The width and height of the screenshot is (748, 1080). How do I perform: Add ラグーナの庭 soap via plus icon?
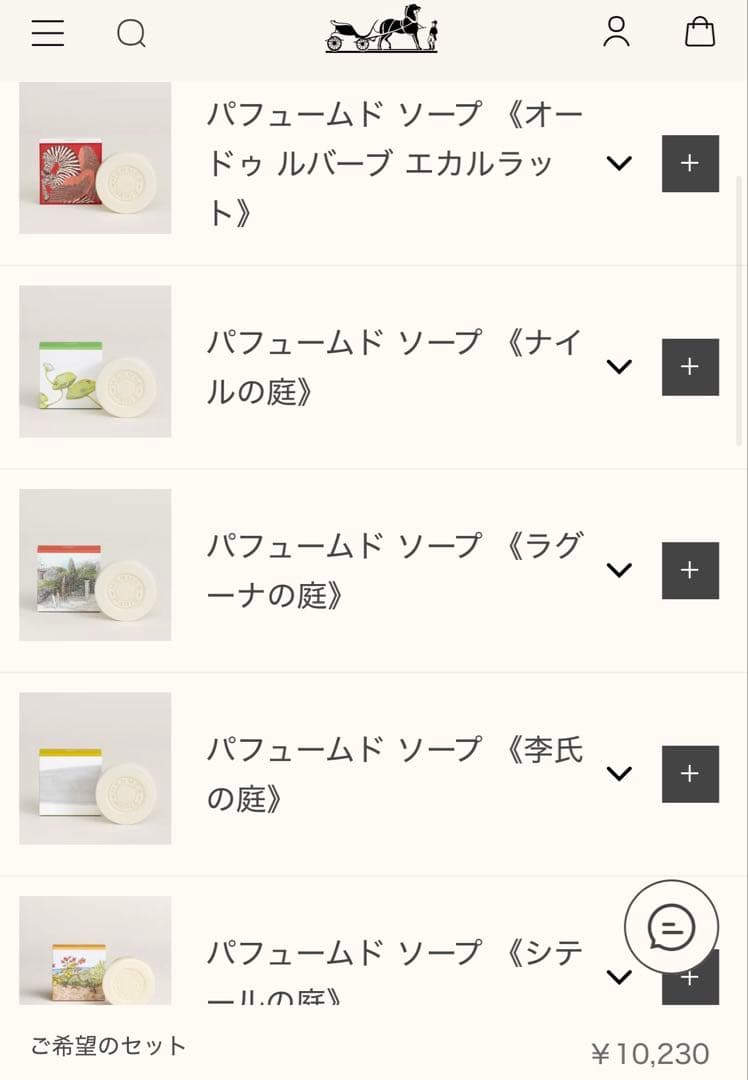(689, 570)
